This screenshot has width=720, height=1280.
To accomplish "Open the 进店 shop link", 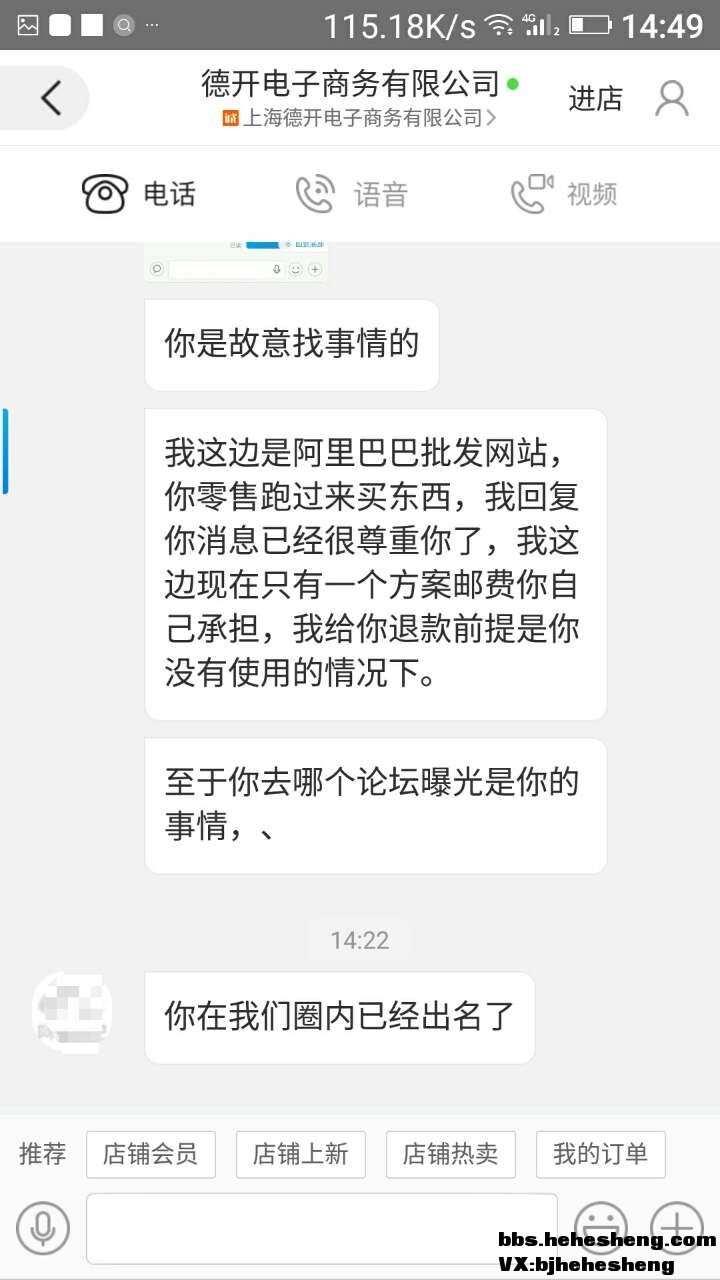I will (x=595, y=98).
